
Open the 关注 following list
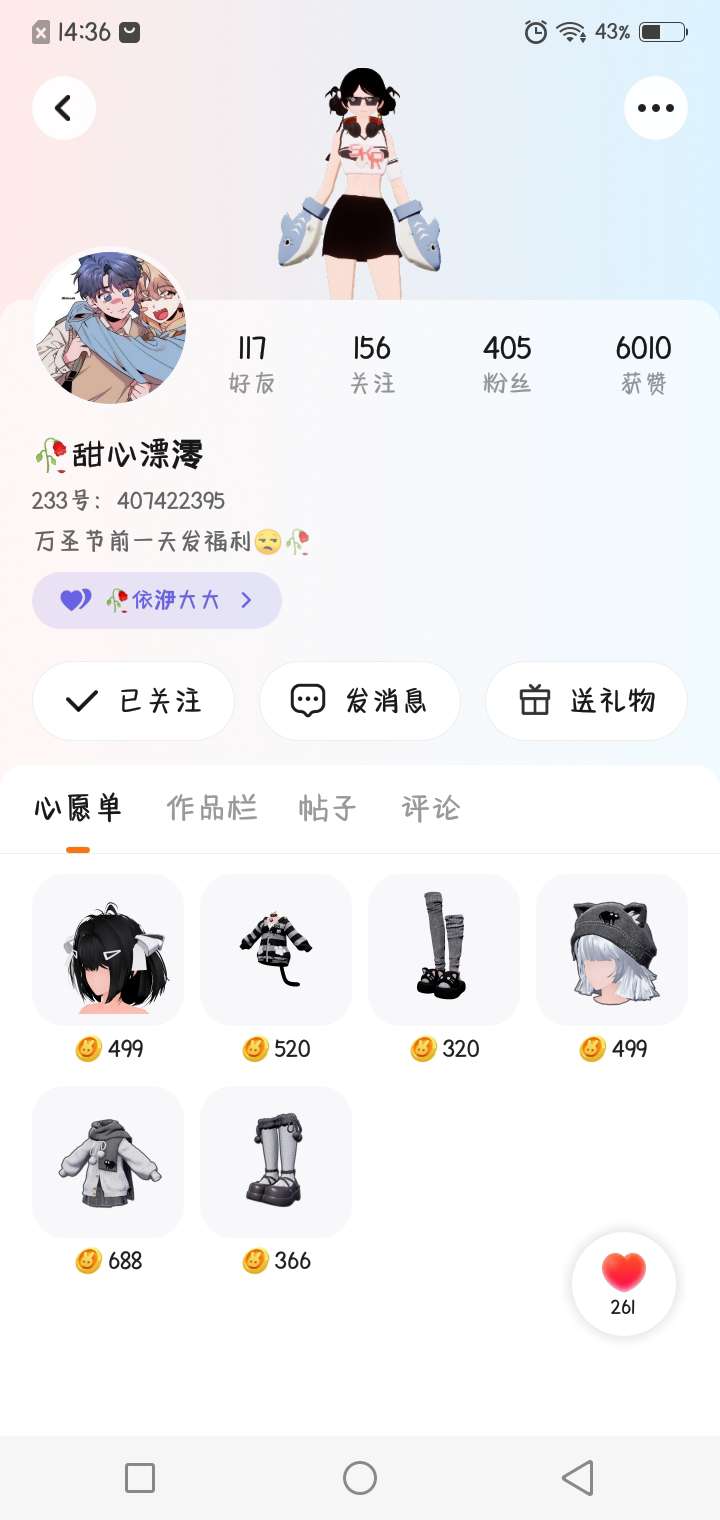click(371, 364)
